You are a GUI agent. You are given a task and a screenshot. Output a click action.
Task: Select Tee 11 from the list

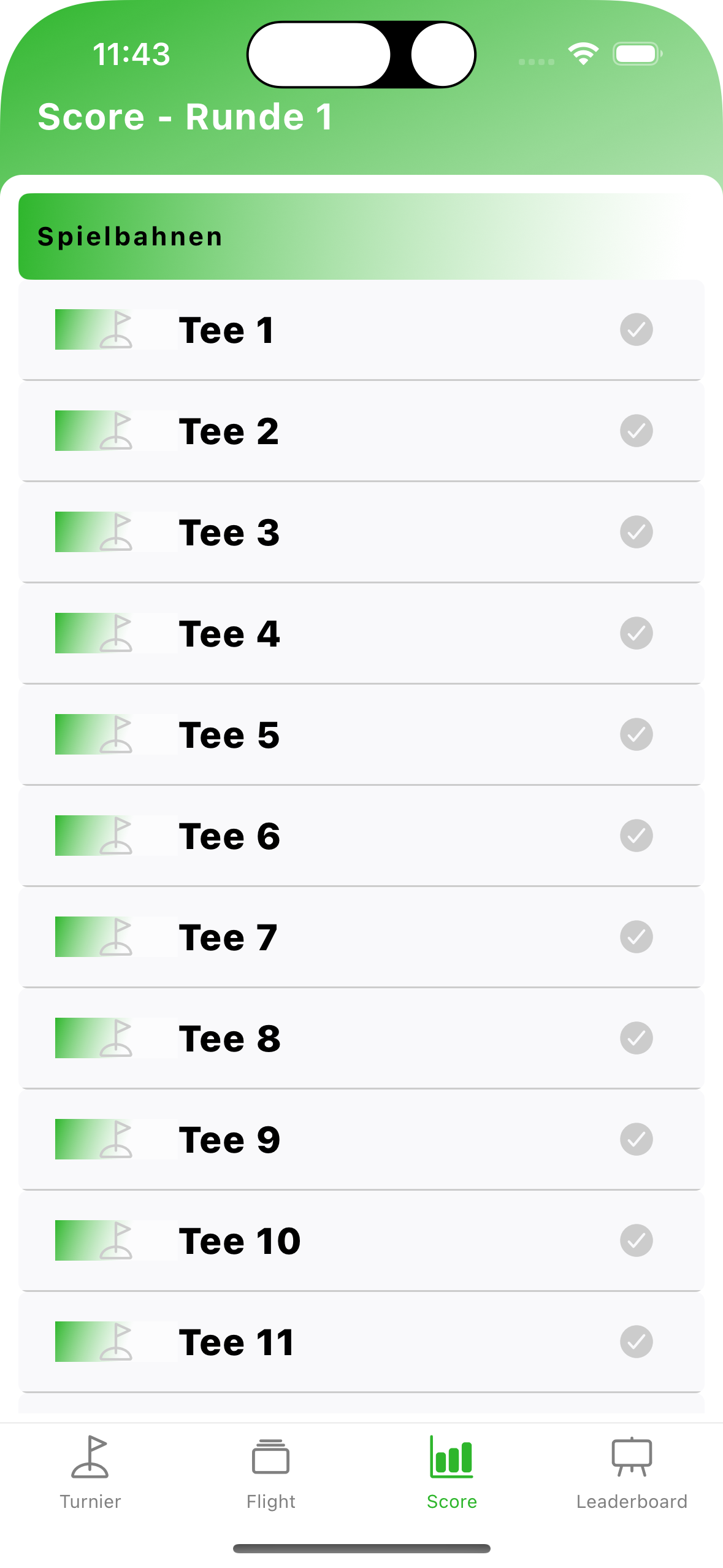click(361, 1342)
